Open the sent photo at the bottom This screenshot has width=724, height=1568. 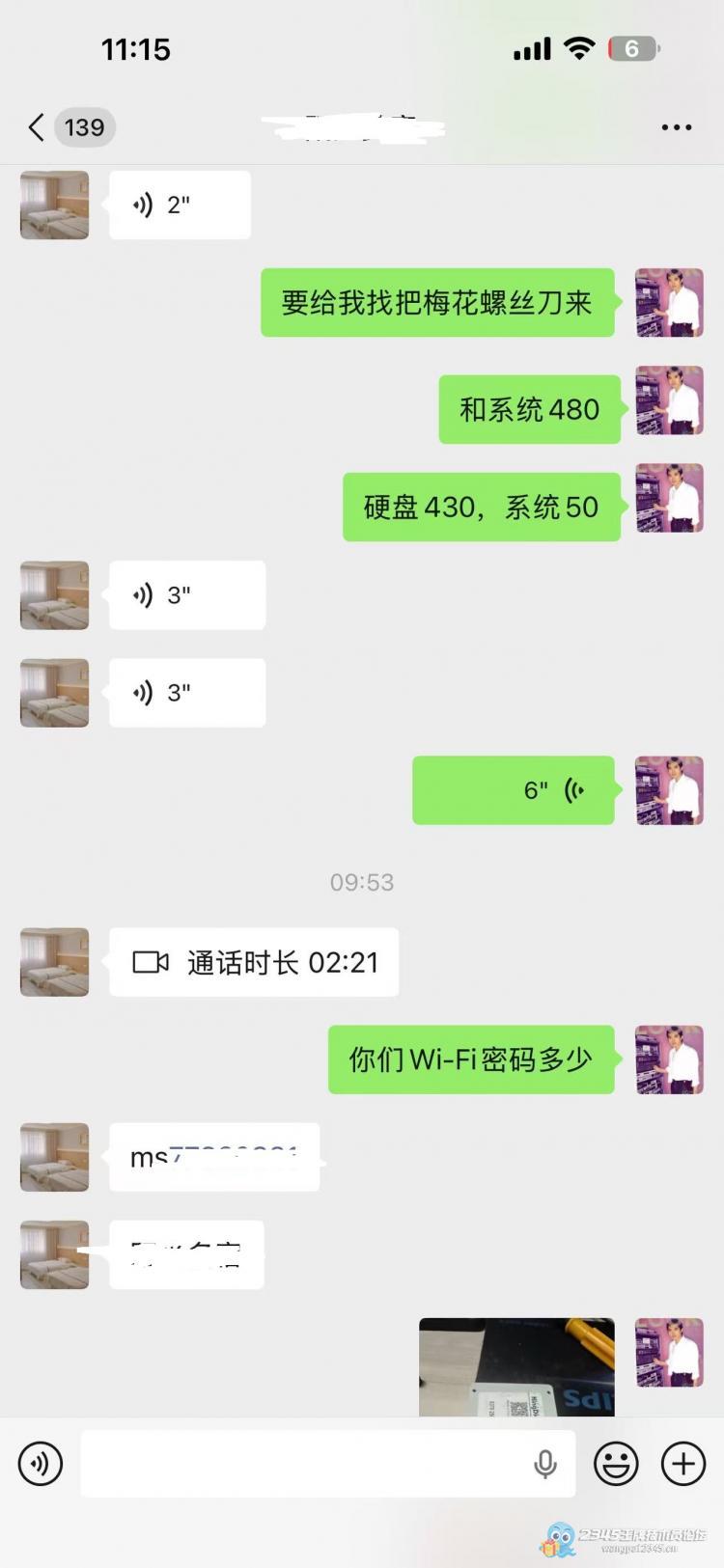point(516,1366)
